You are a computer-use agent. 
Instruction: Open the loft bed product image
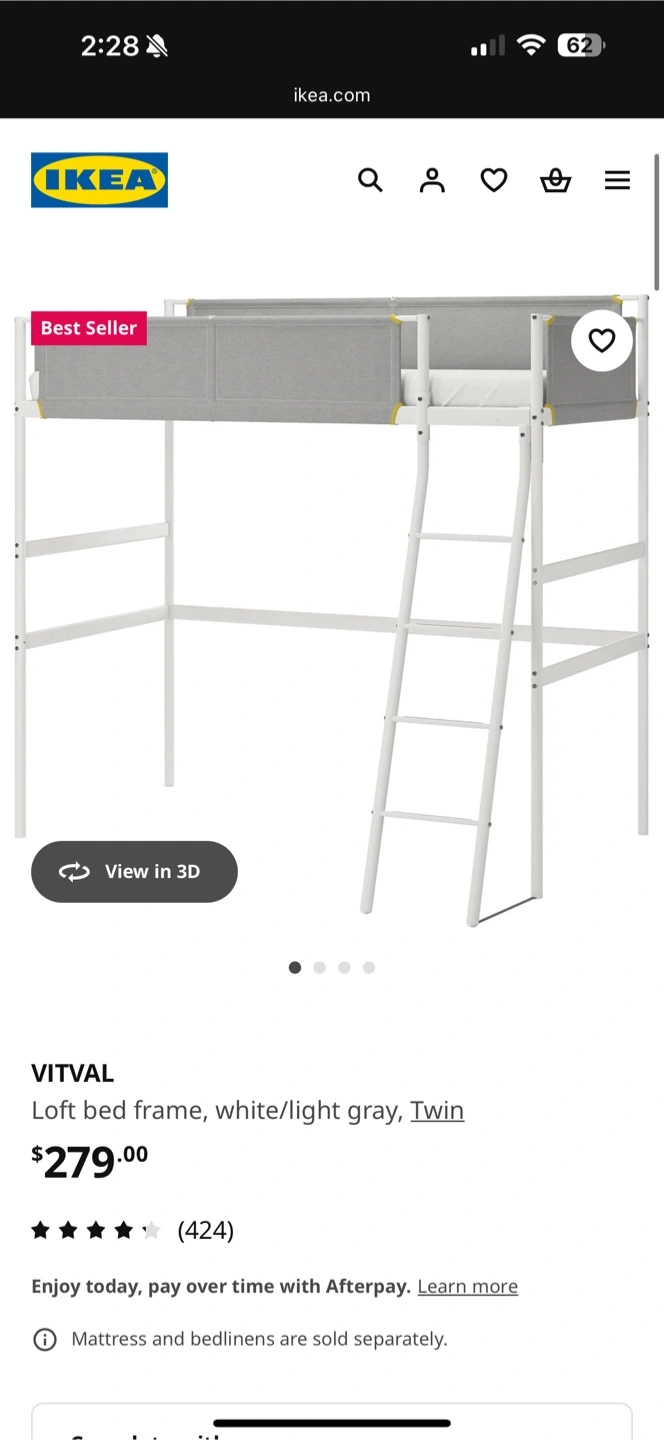pyautogui.click(x=332, y=610)
